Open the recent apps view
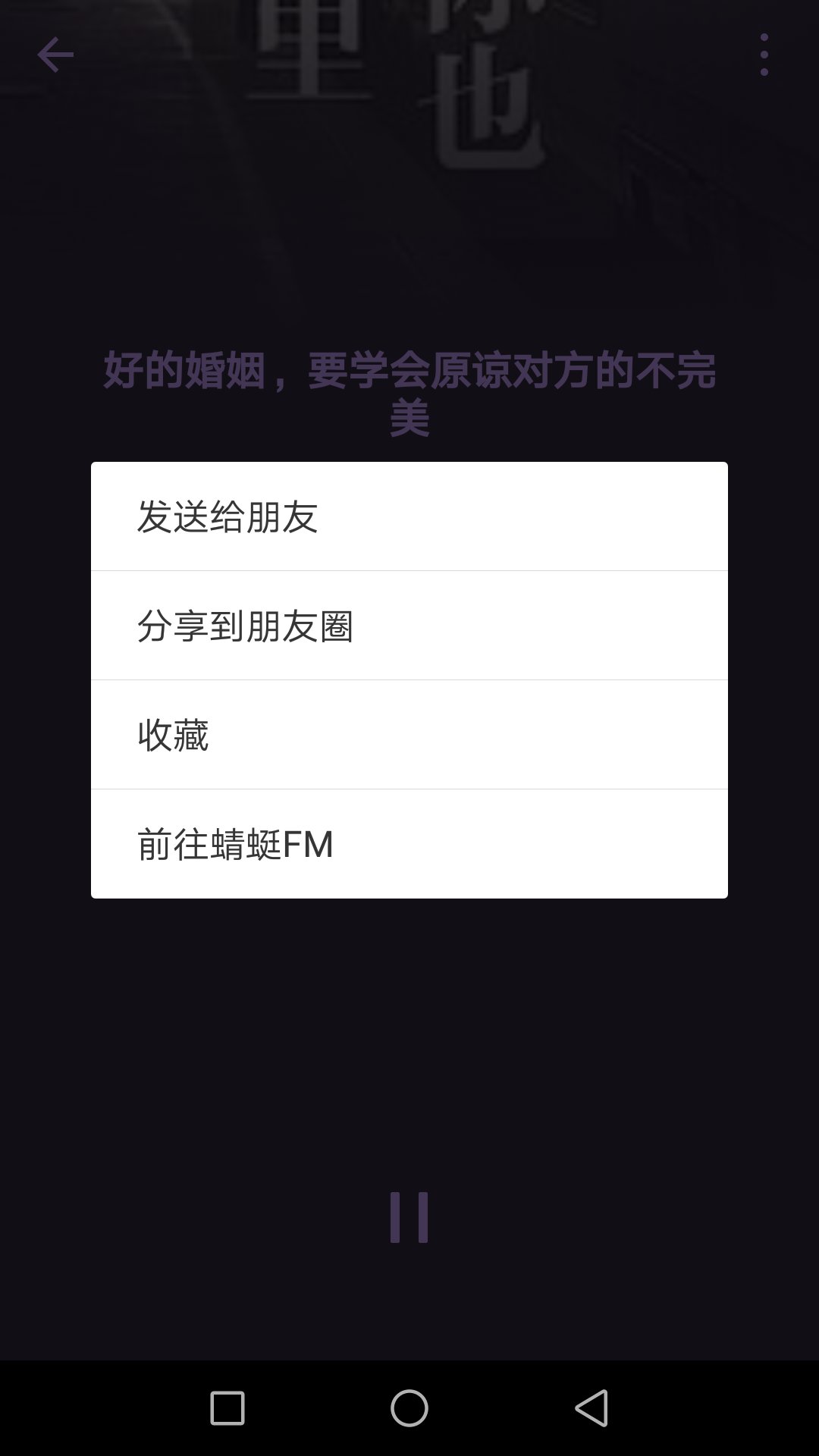 click(x=227, y=1408)
